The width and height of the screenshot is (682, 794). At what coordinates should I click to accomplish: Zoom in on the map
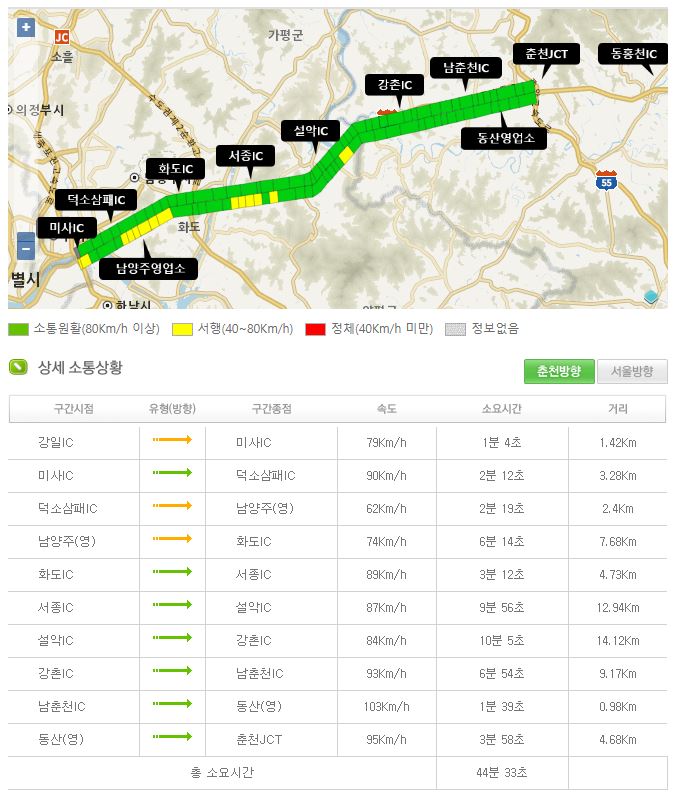click(x=25, y=28)
